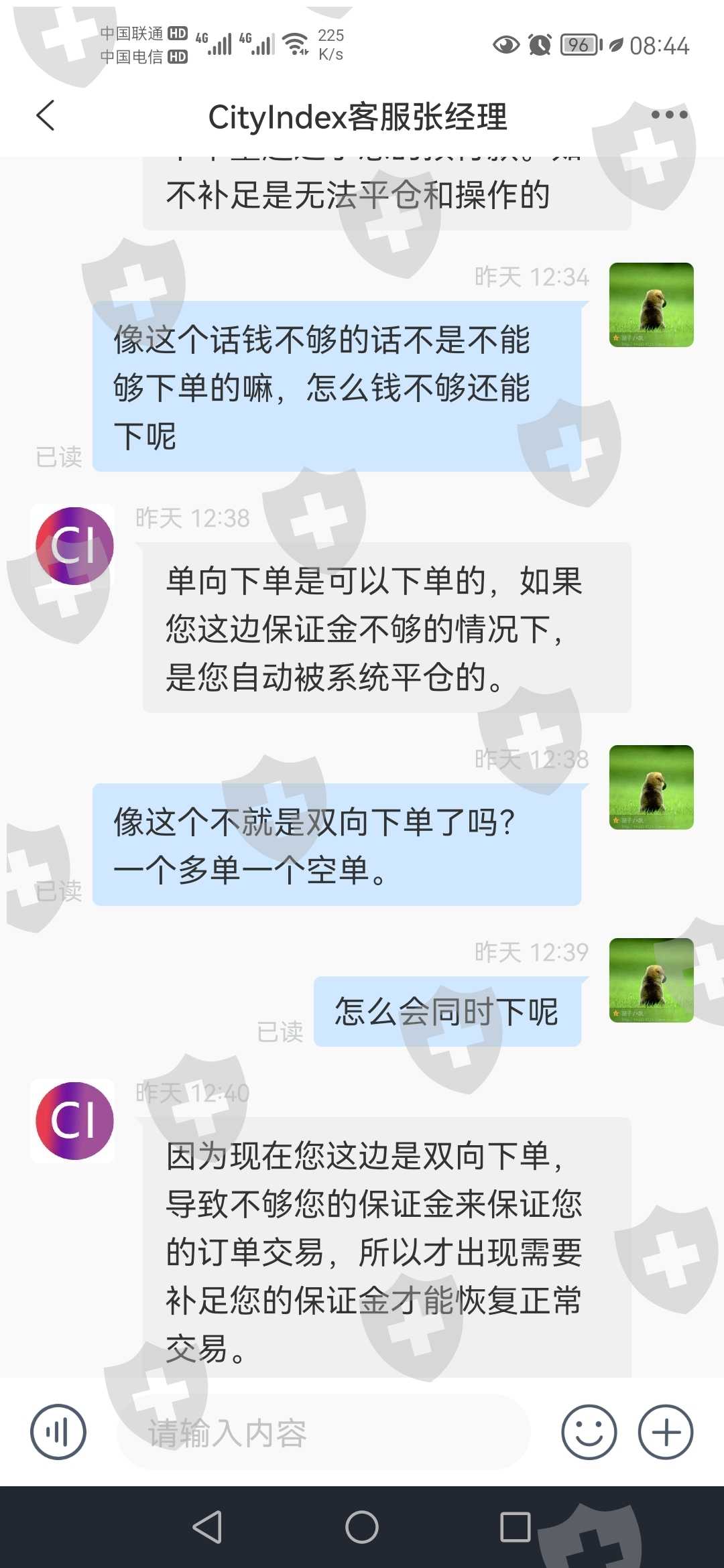Open my avatar beside the 12:34 message

652,305
